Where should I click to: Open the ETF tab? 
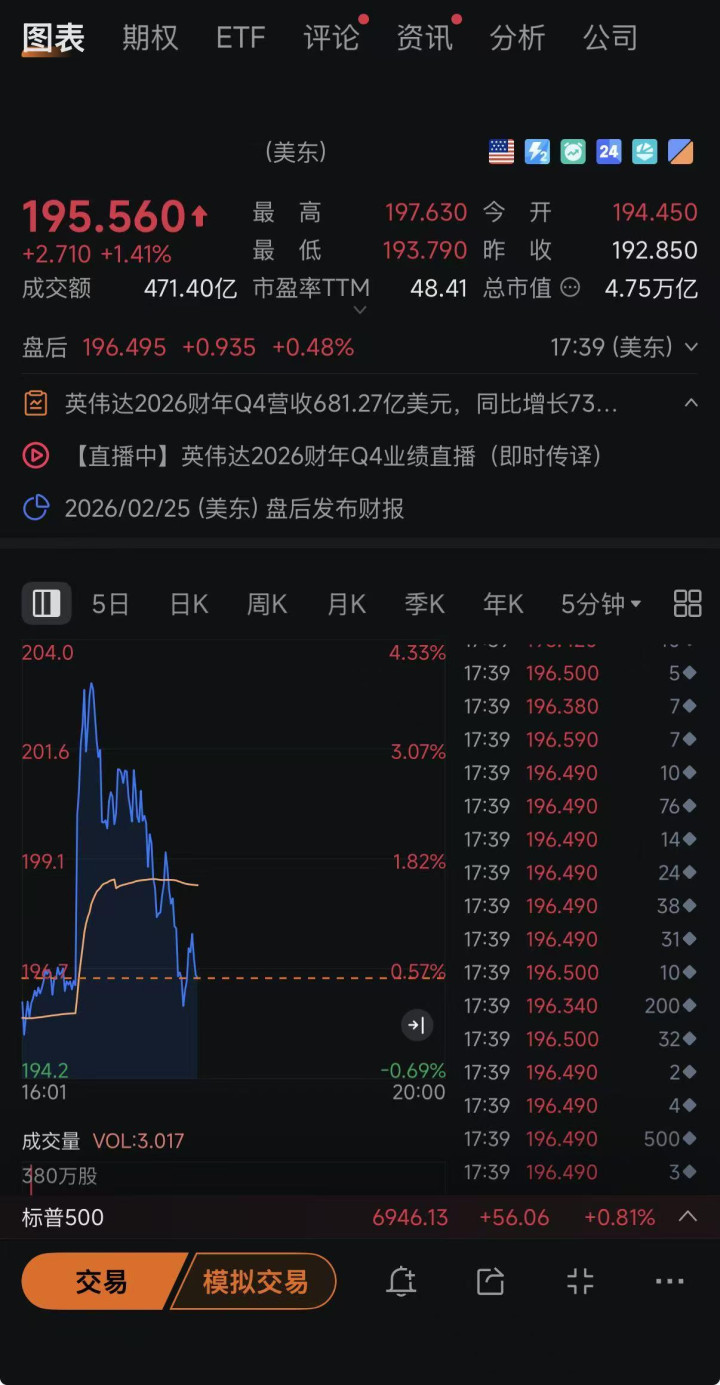(240, 38)
